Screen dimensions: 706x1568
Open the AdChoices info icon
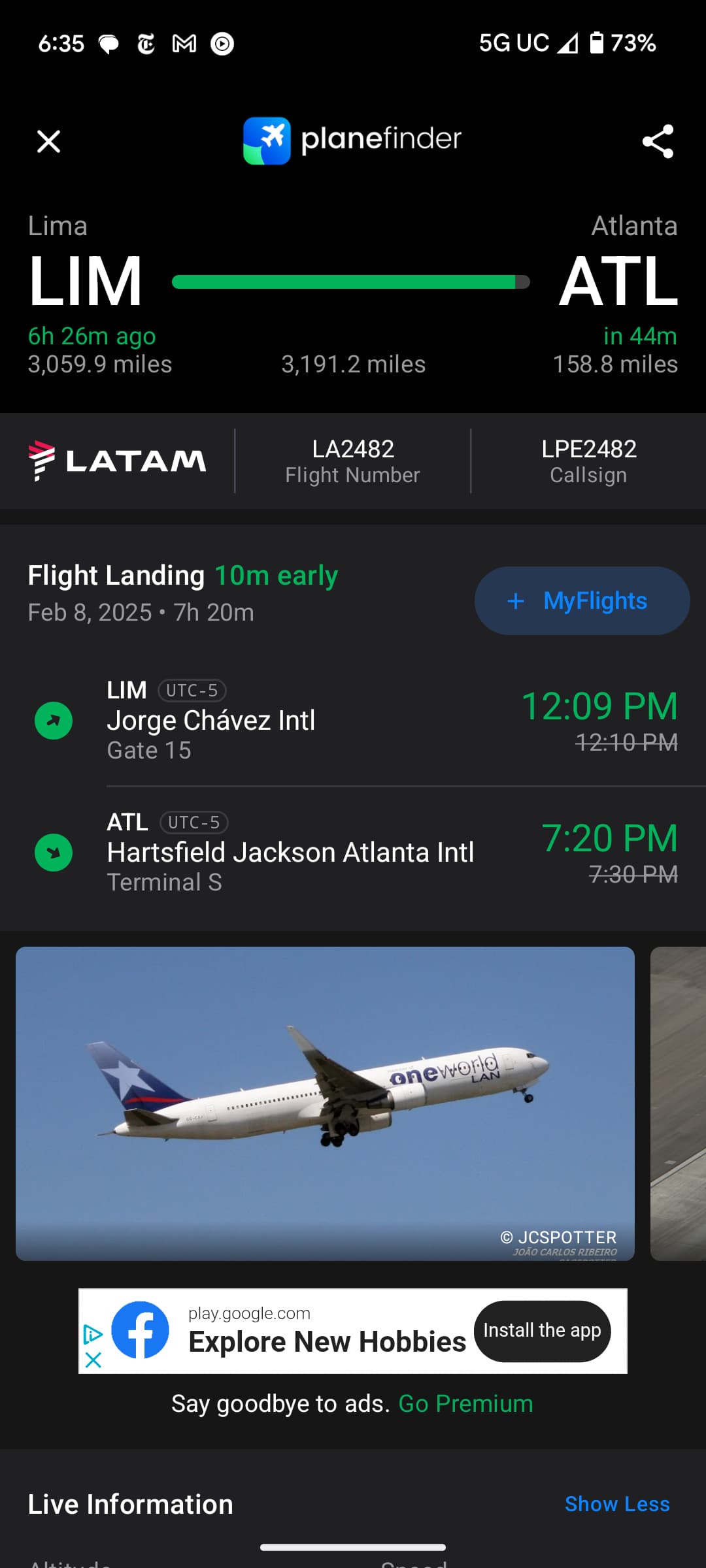tap(93, 1333)
